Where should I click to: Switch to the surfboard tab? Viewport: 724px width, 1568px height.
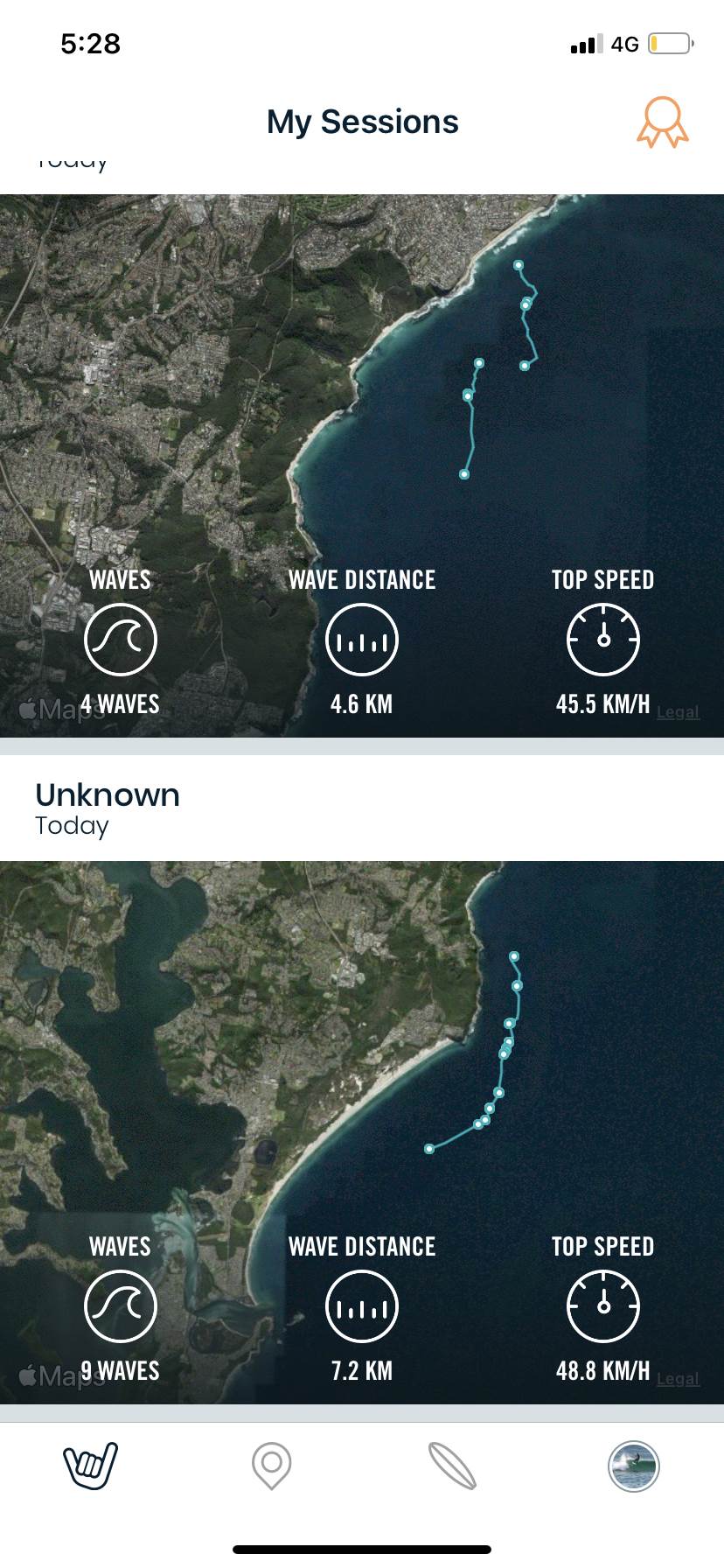point(453,1466)
